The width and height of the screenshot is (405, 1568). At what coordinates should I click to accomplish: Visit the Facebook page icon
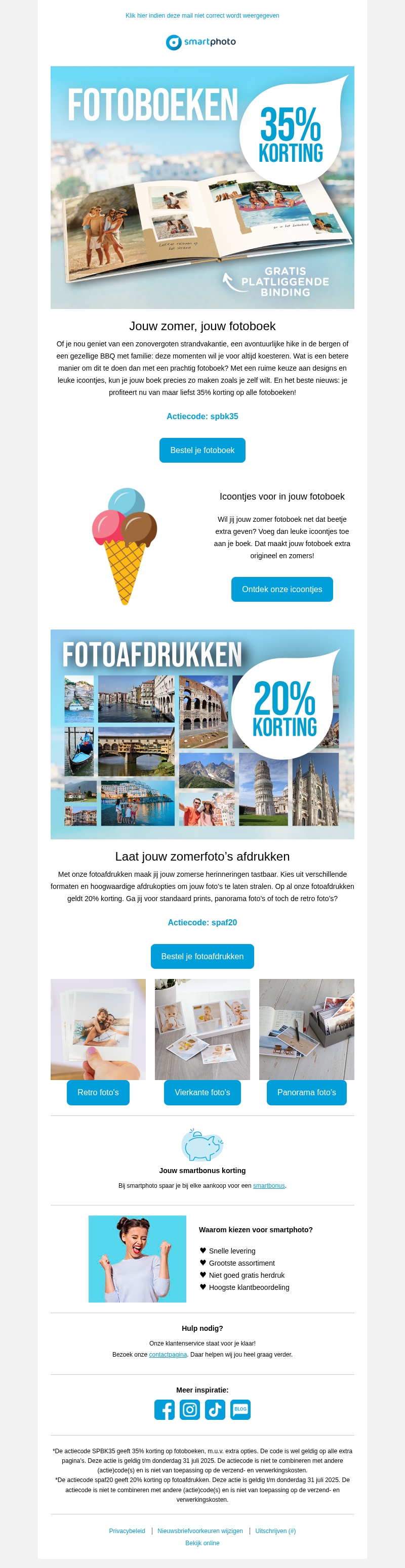pyautogui.click(x=165, y=1409)
